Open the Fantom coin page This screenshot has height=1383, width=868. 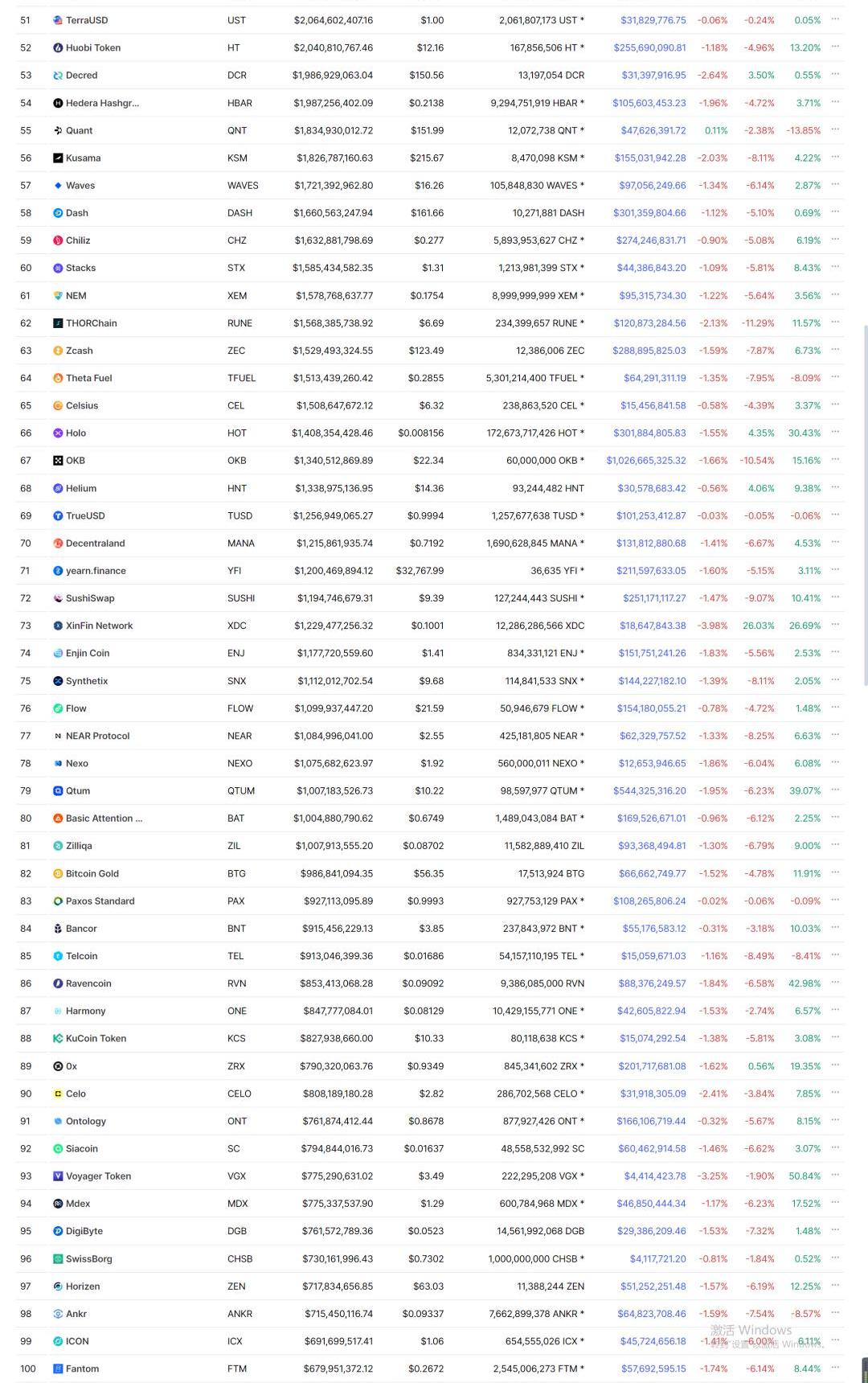pyautogui.click(x=82, y=1369)
